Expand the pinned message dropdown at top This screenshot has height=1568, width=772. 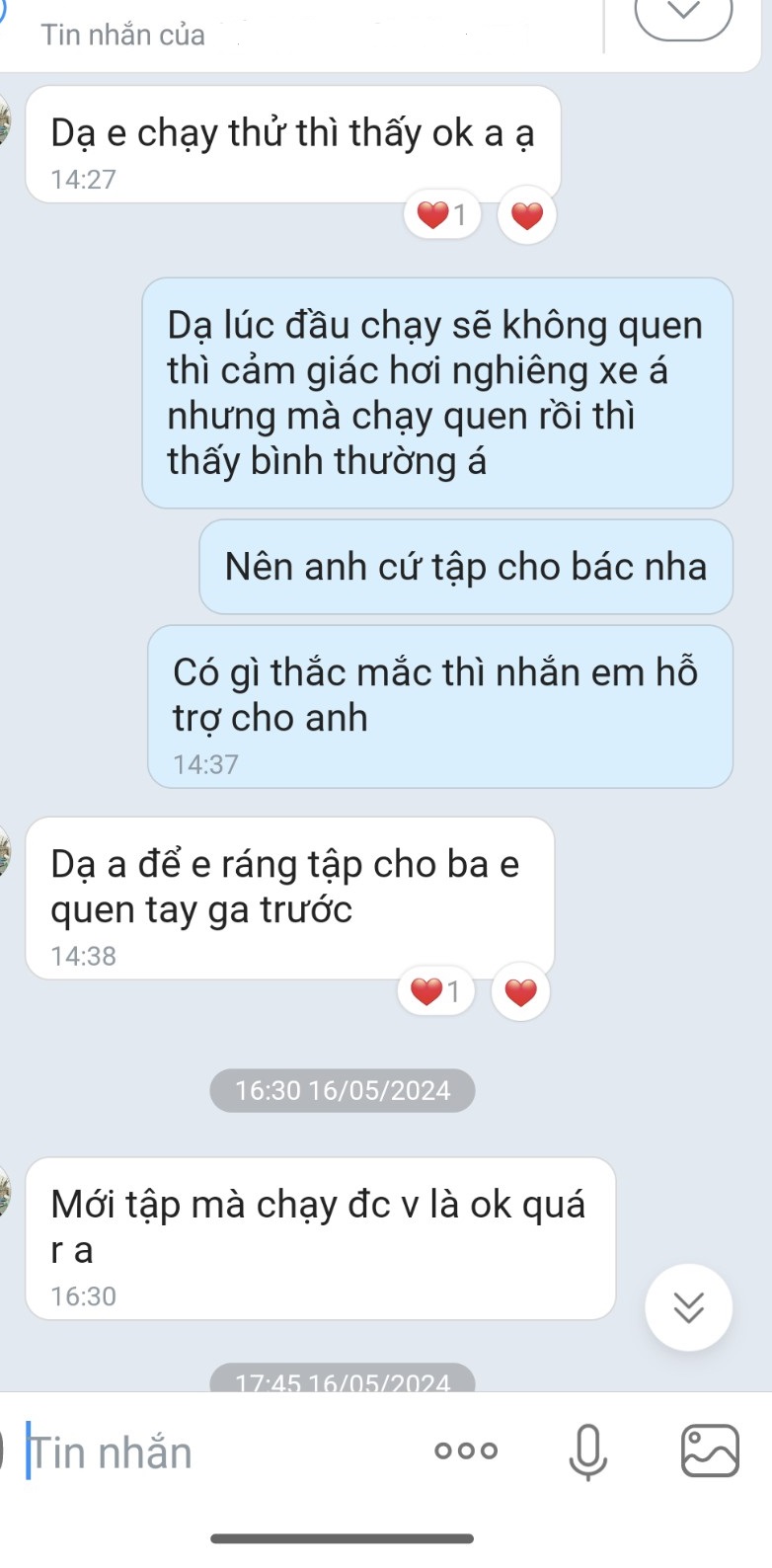pos(683,14)
